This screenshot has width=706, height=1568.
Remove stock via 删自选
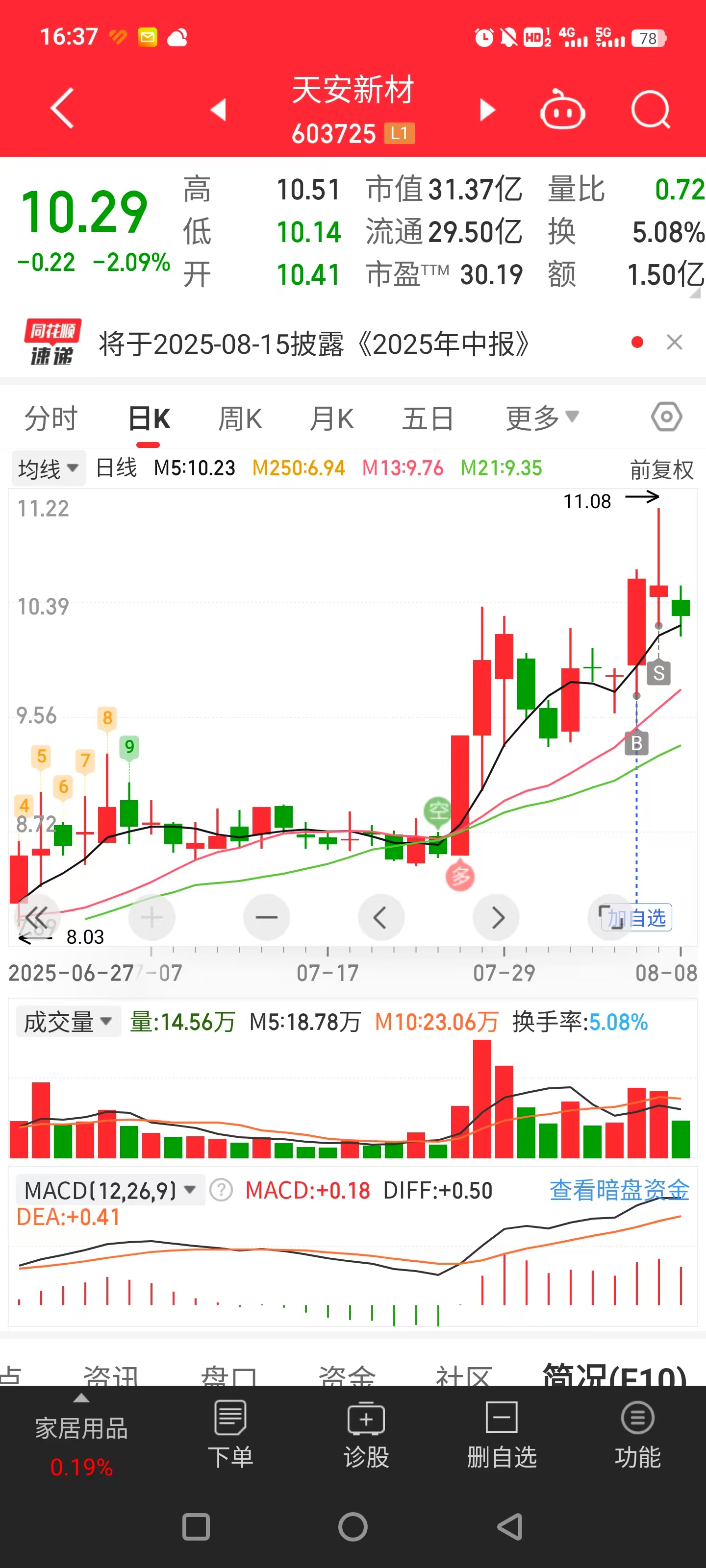[502, 1435]
